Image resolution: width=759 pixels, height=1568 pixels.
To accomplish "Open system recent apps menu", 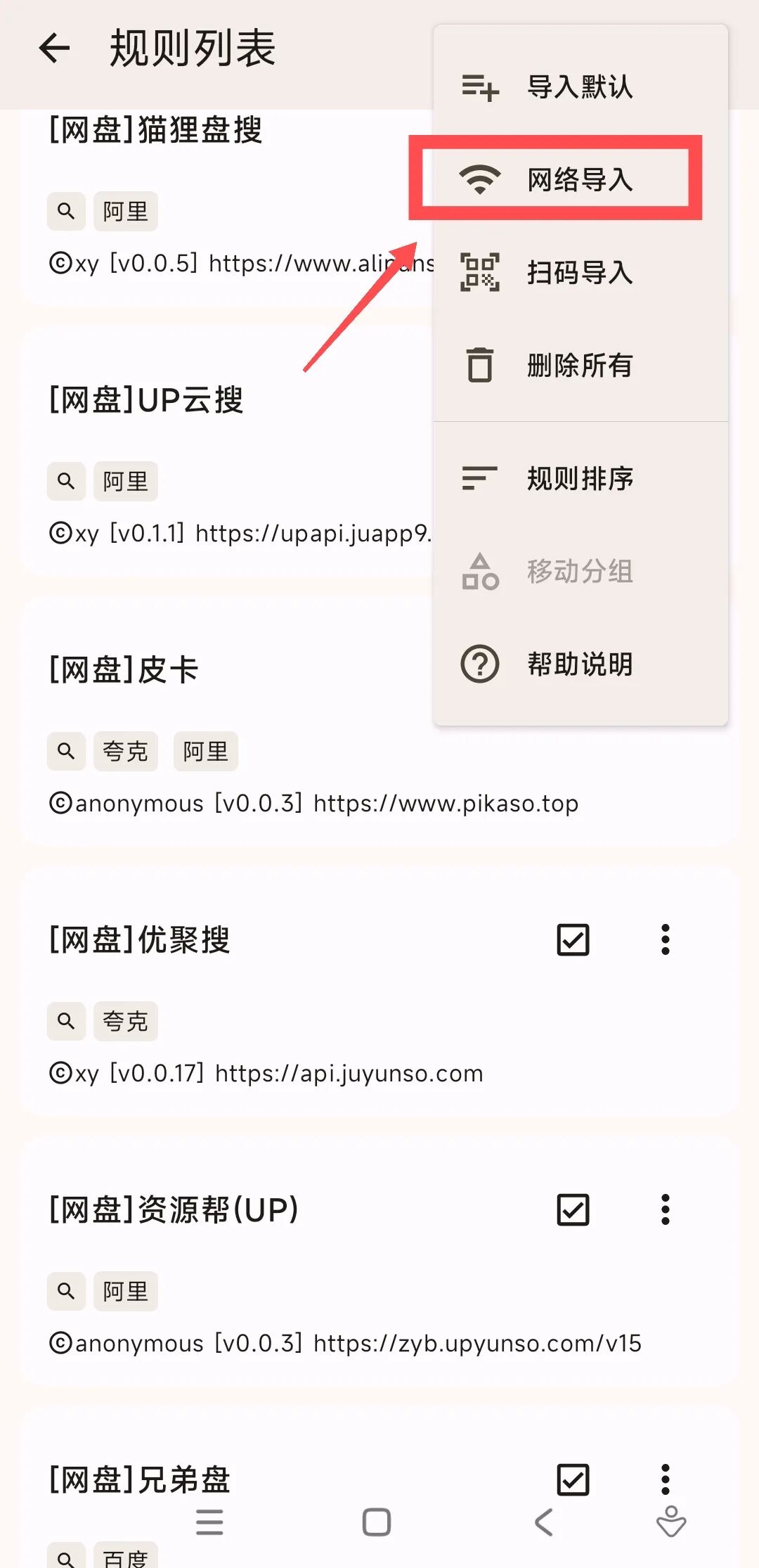I will coord(209,1522).
